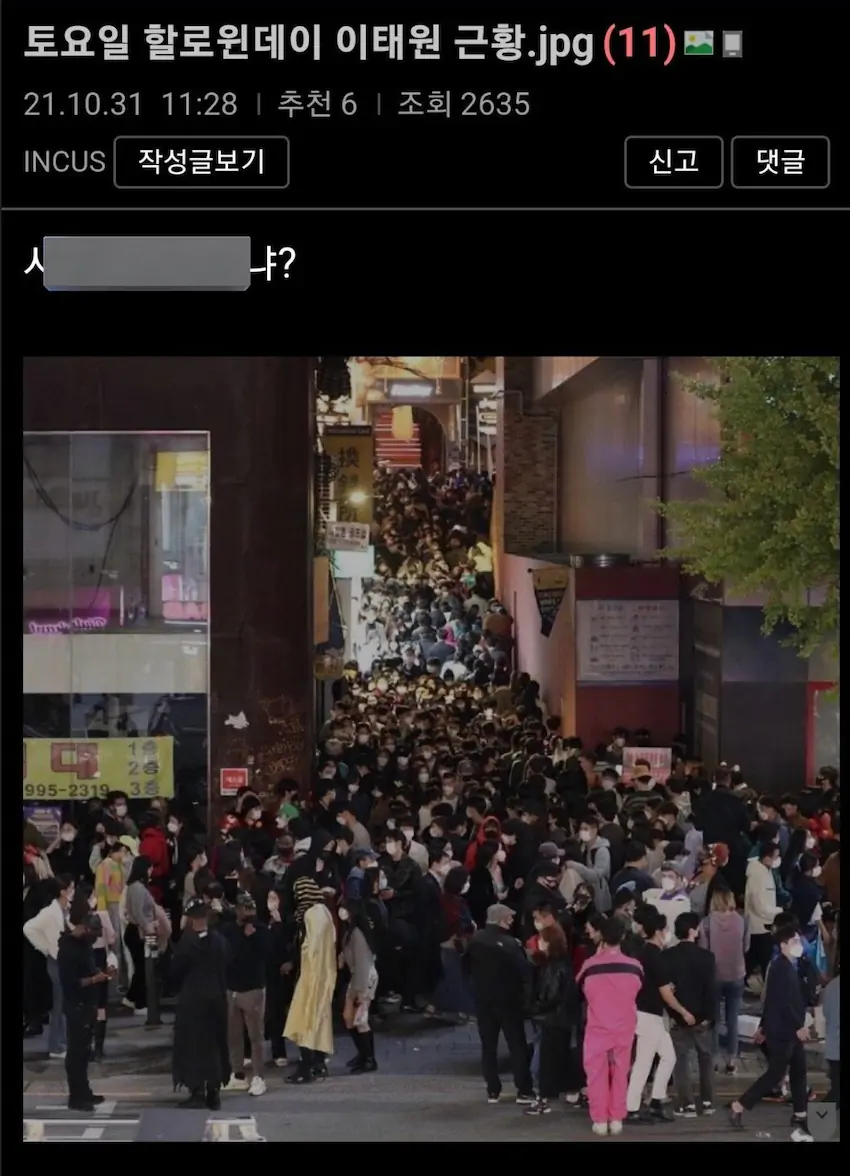
Task: Collapse the image with the down chevron overlay
Action: [x=822, y=1113]
